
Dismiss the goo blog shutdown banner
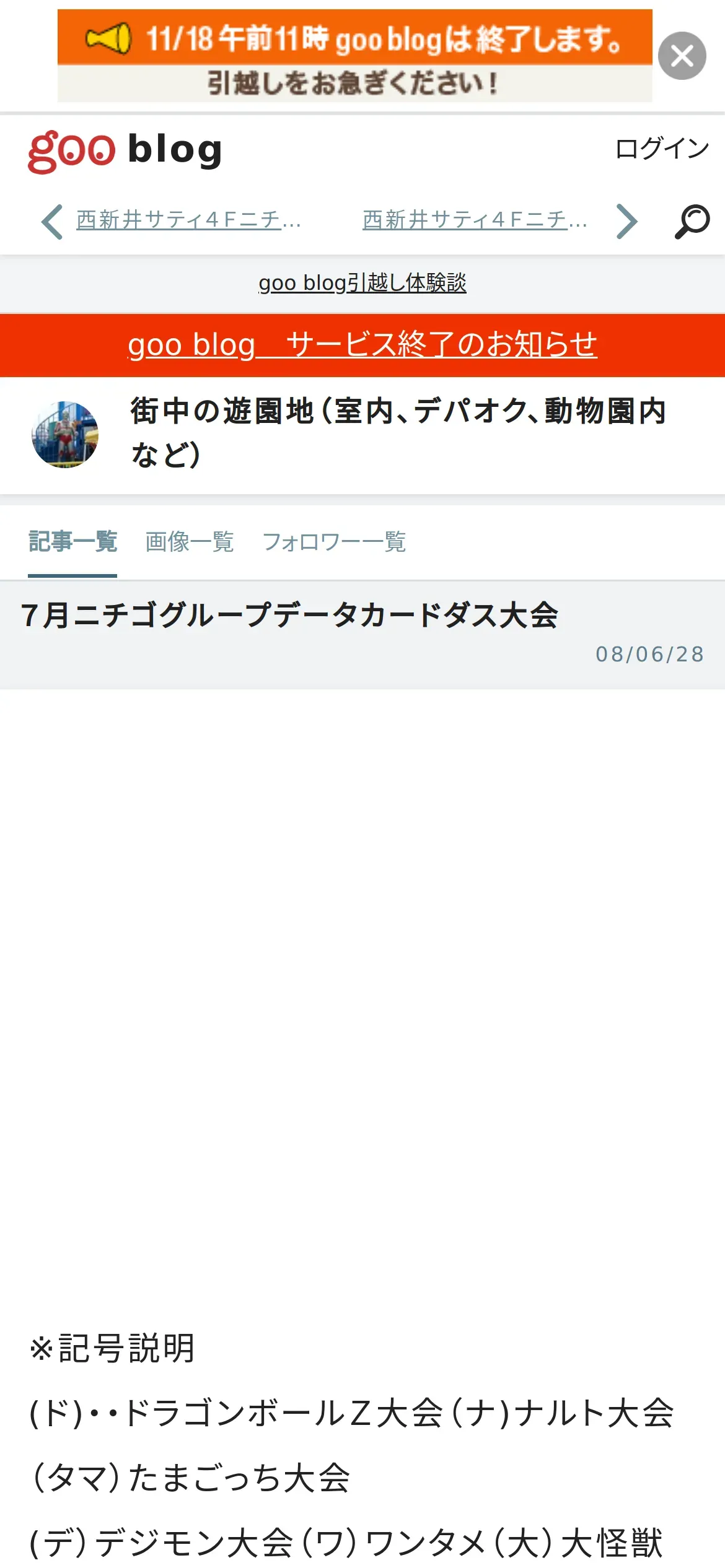682,56
